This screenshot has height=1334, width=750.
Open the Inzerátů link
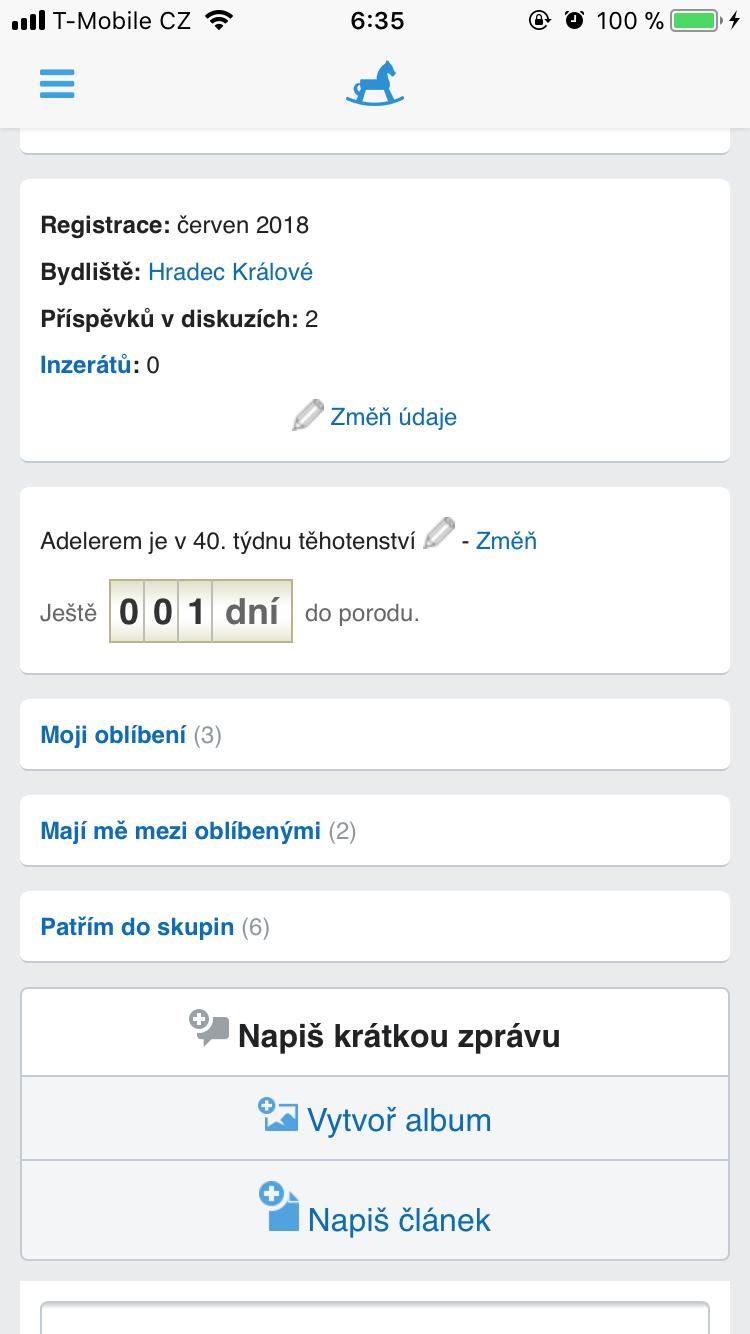[x=86, y=365]
